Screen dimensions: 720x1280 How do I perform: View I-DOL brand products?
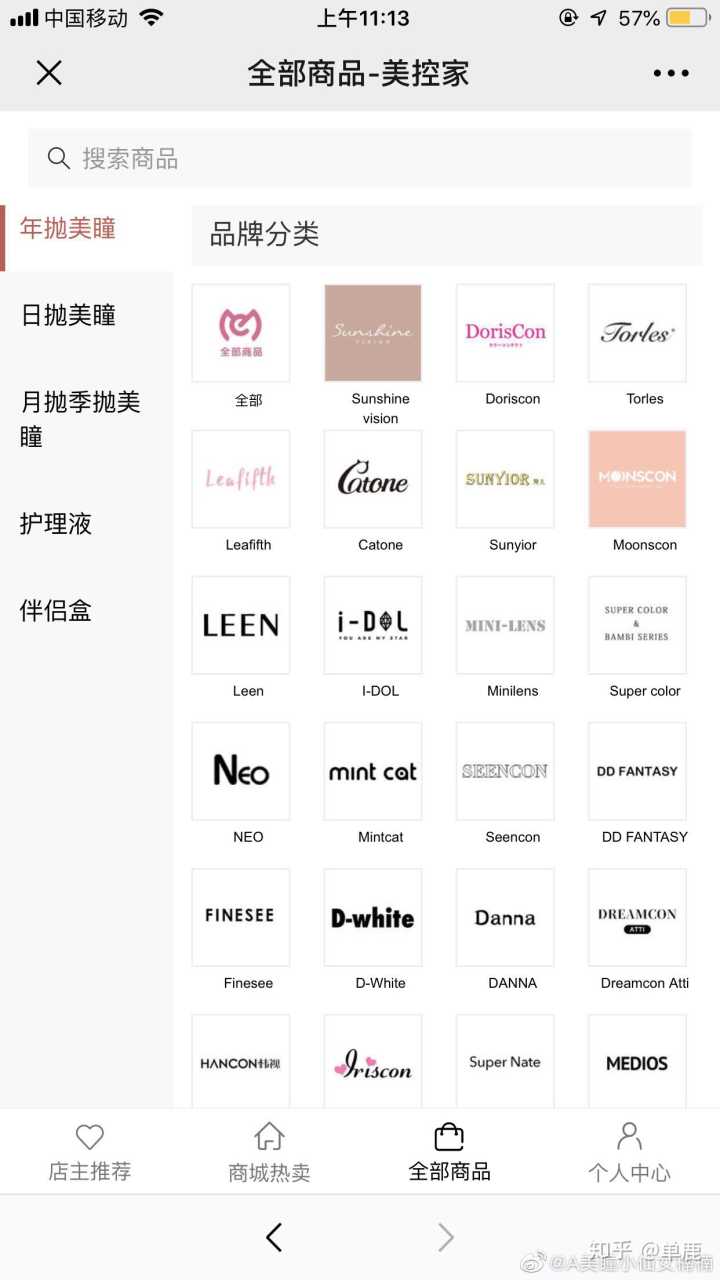(x=373, y=626)
